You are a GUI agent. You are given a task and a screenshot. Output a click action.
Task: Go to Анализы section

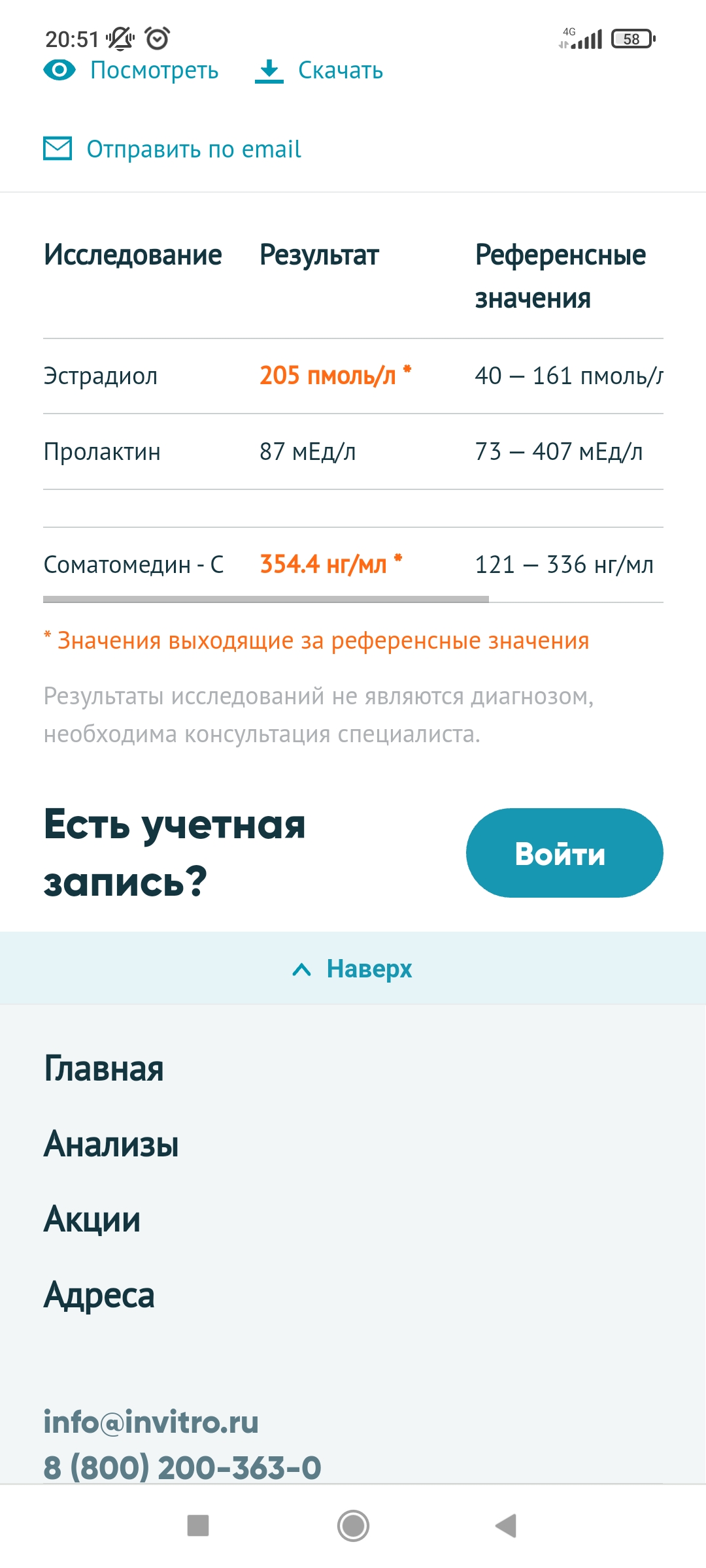(111, 1145)
